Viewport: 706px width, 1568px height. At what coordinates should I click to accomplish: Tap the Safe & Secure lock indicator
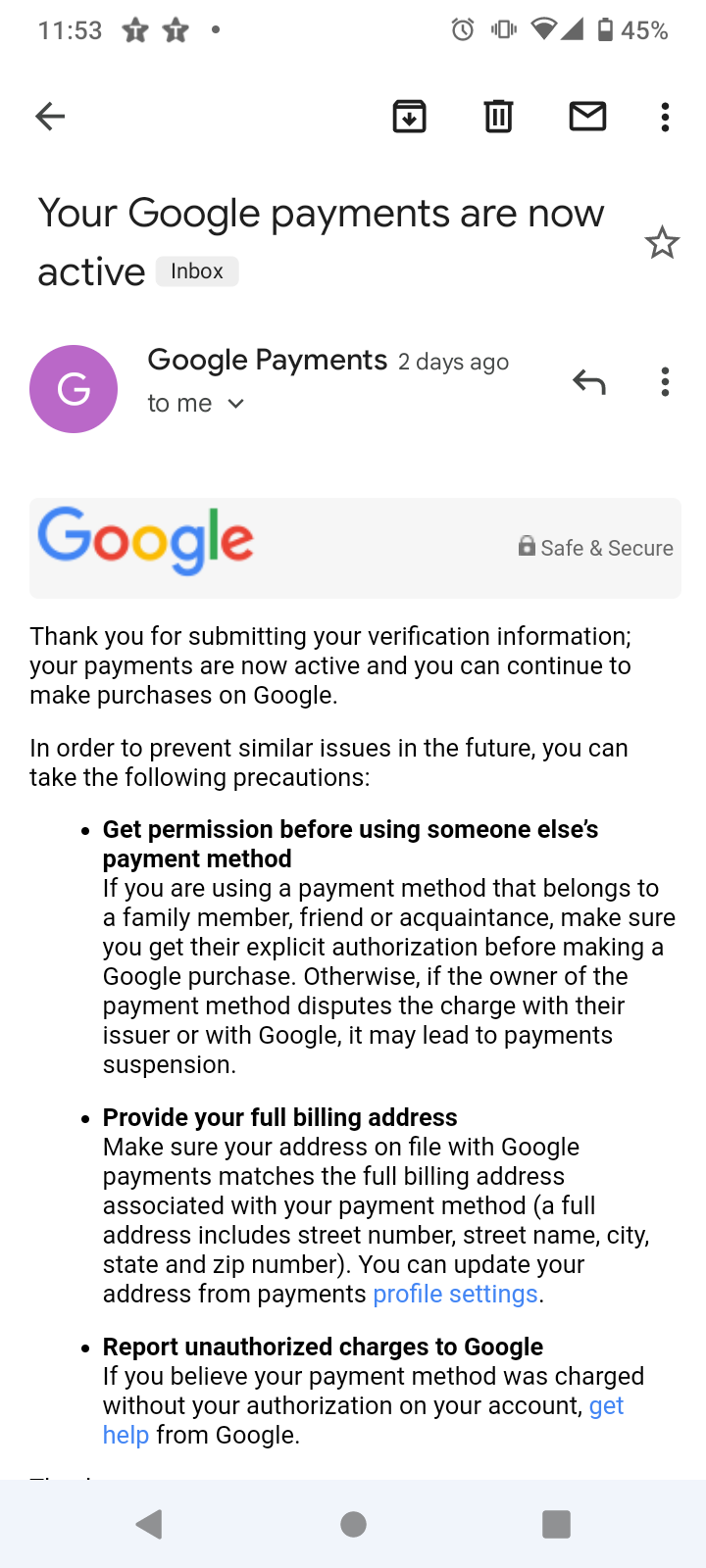pyautogui.click(x=595, y=548)
